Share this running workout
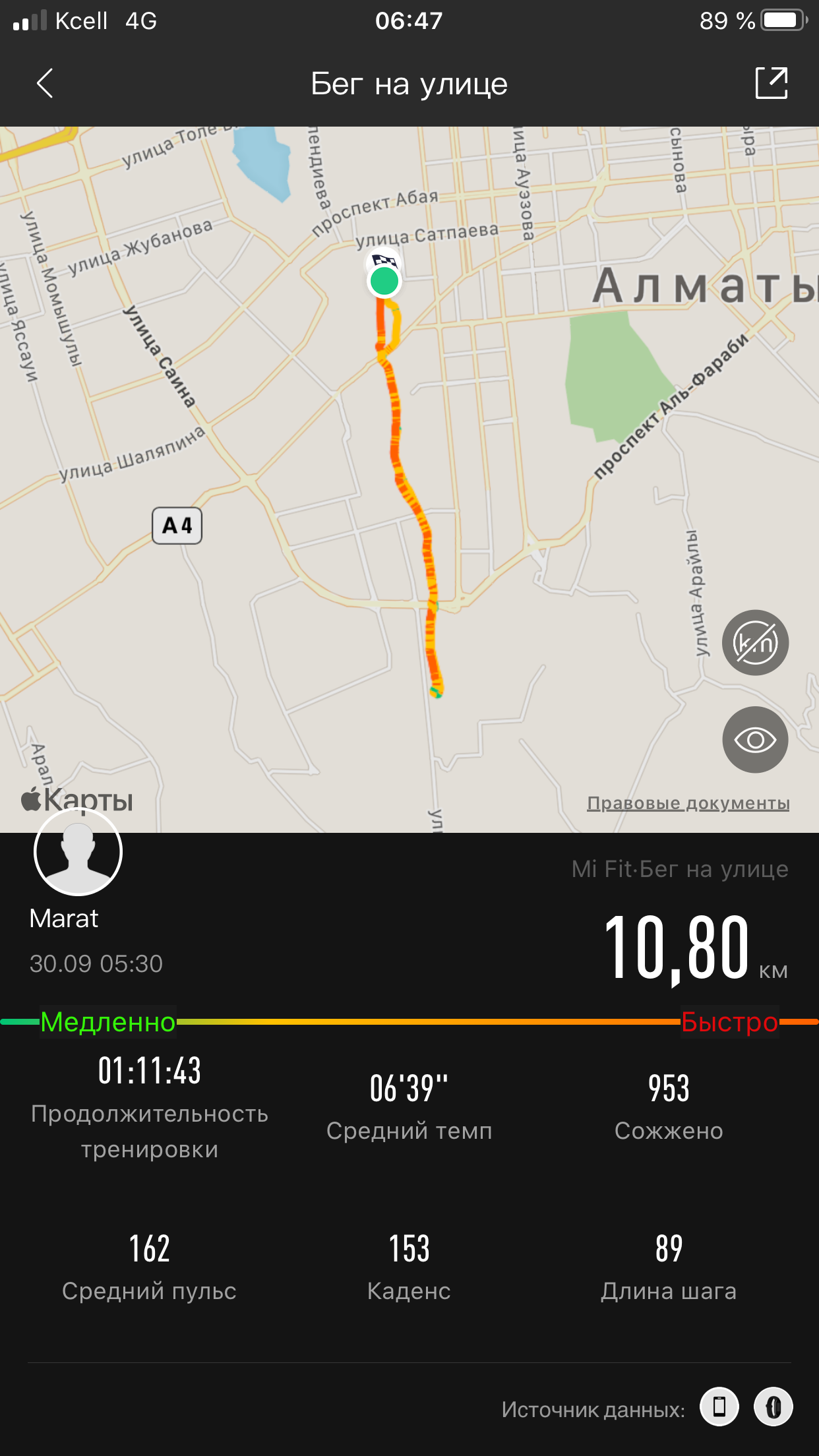This screenshot has height=1456, width=819. point(771,83)
